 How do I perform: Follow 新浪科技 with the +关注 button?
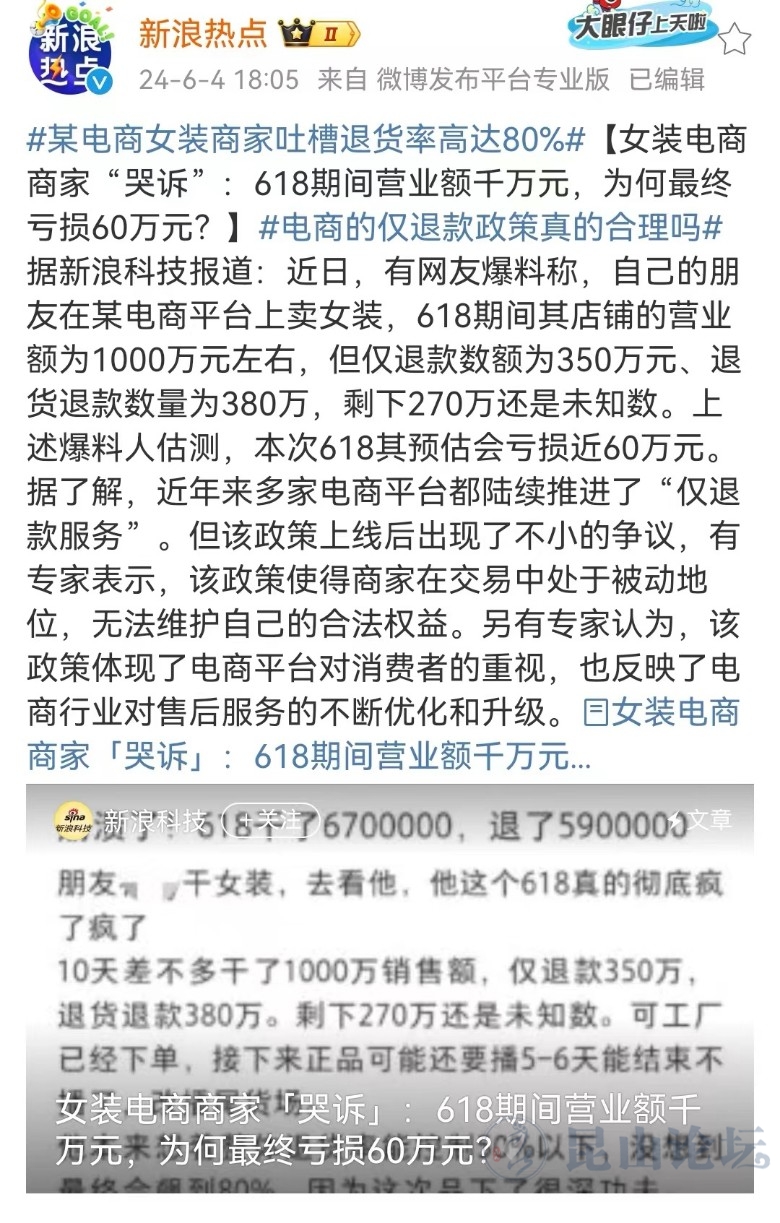tap(270, 821)
